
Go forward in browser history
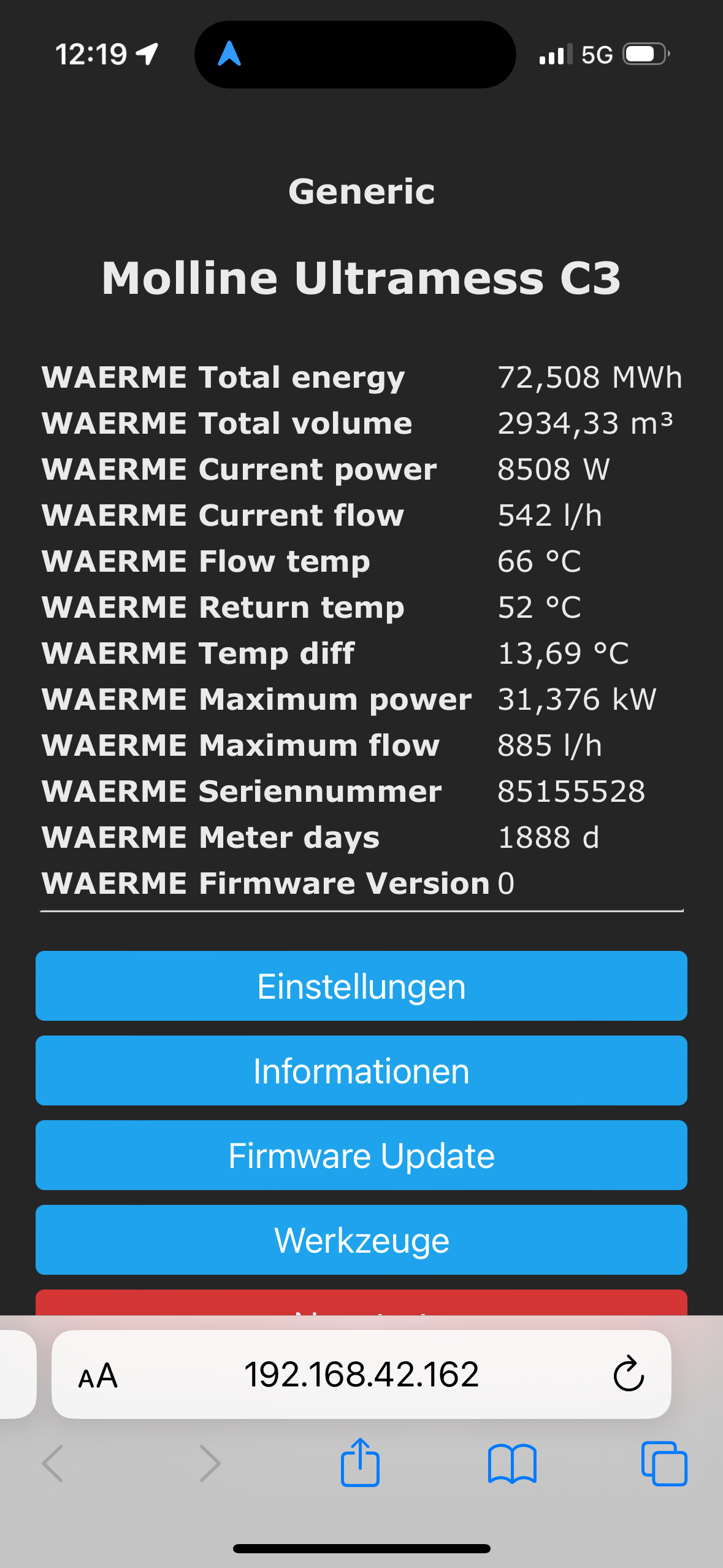tap(209, 1464)
